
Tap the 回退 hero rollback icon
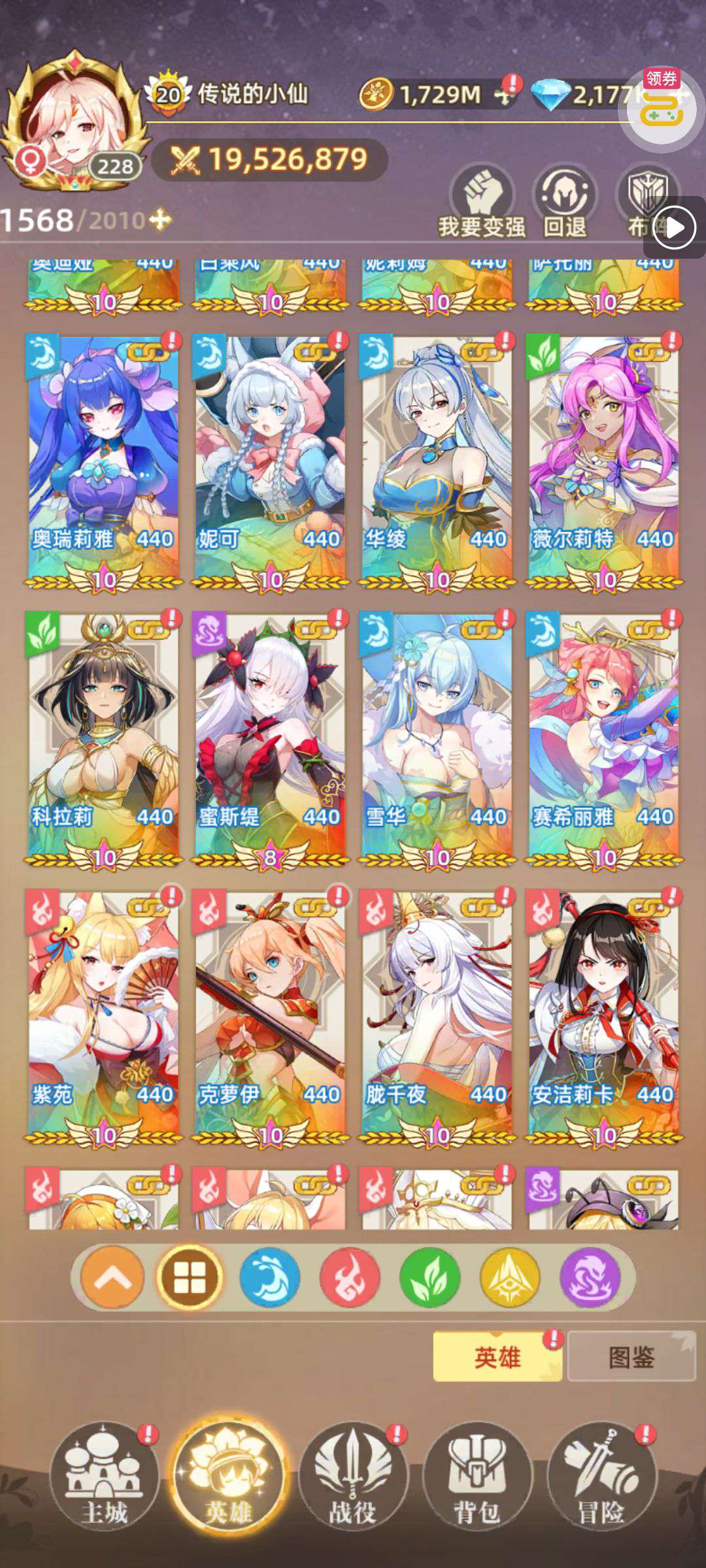point(565,201)
